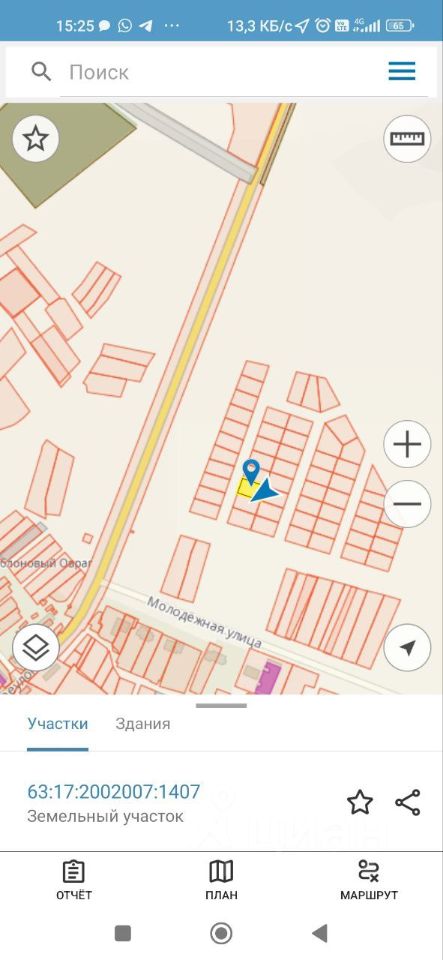The height and width of the screenshot is (960, 443).
Task: Open the ПЛАН view
Action: (x=221, y=880)
